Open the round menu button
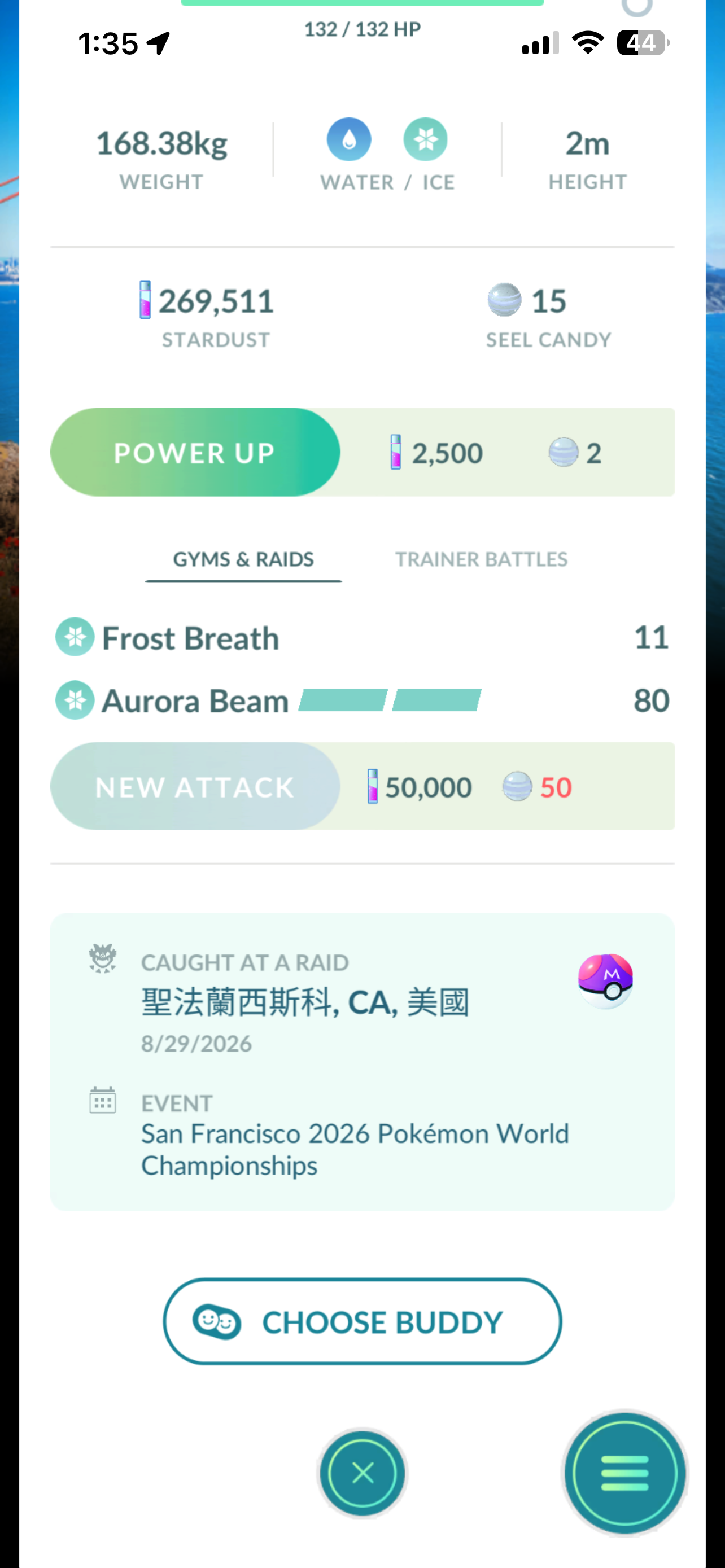The width and height of the screenshot is (725, 1568). 624,1474
